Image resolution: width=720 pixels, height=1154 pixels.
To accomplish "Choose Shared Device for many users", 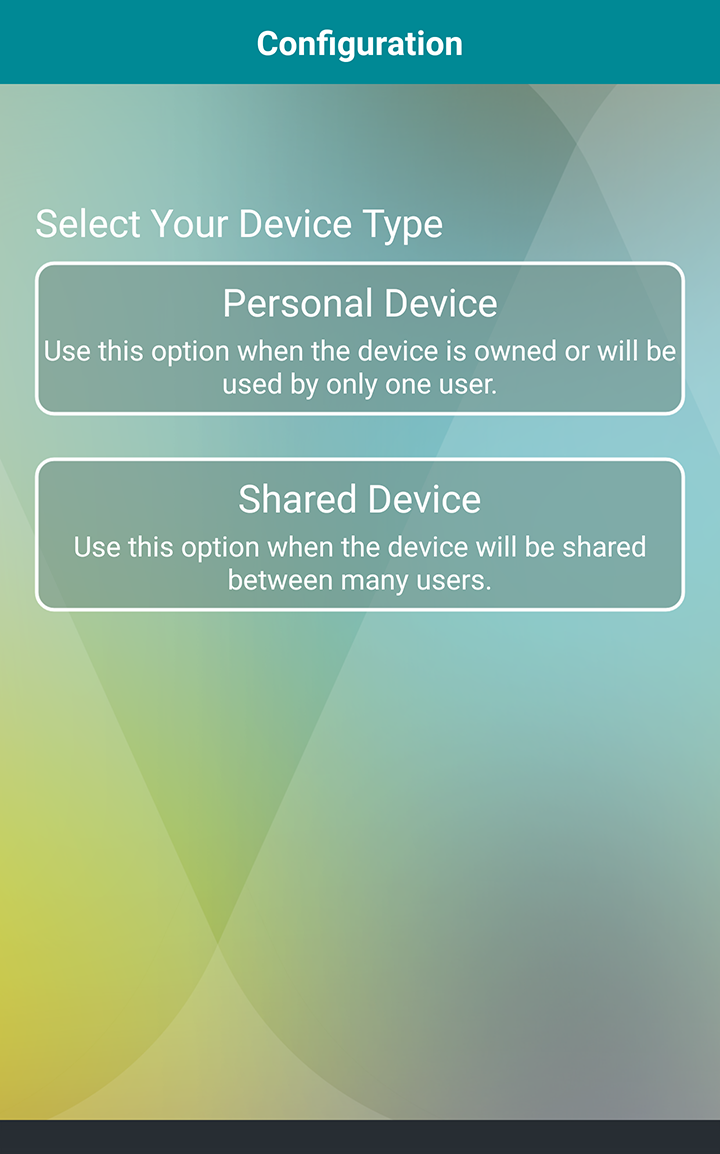I will point(360,534).
